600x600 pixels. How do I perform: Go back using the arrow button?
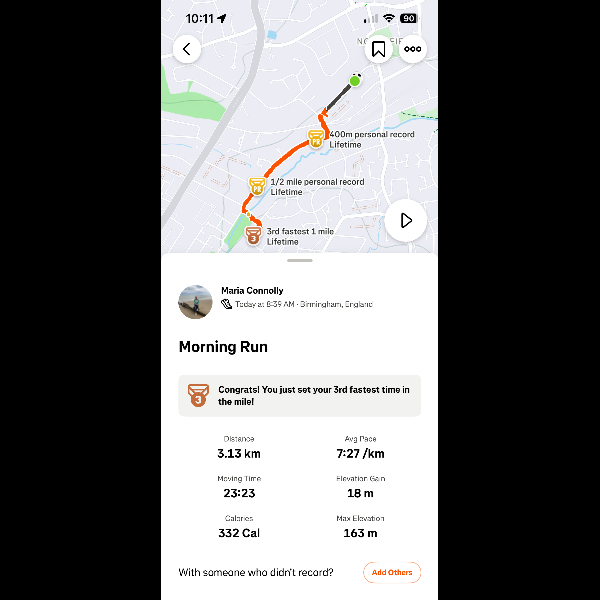pos(187,49)
